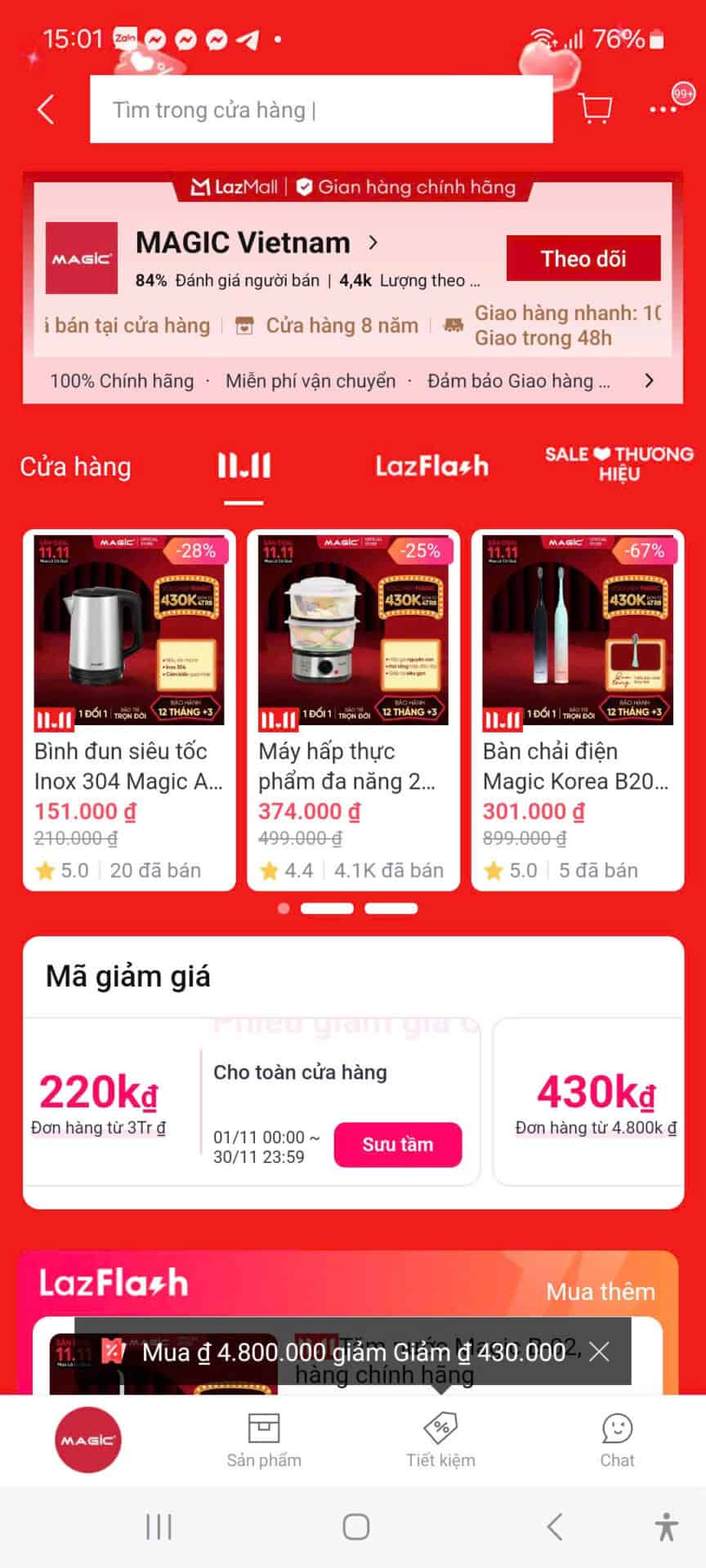This screenshot has width=706, height=1568.
Task: Open Mua thêm in the LazFlash section
Action: point(600,1291)
